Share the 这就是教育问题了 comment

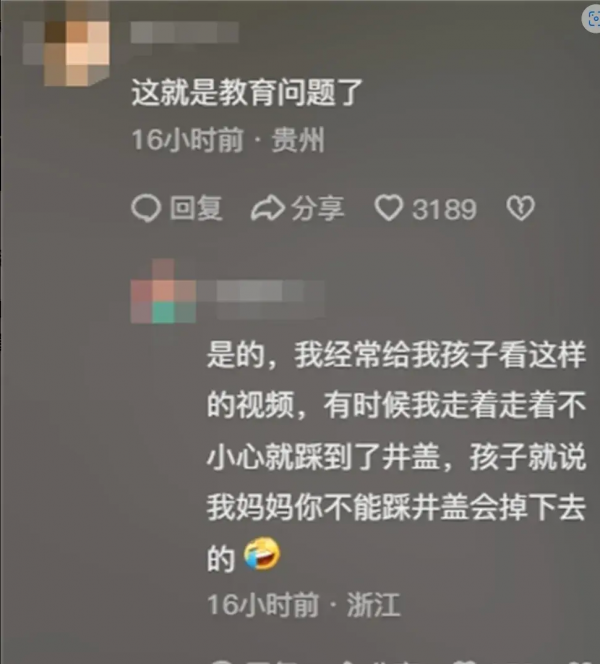(297, 209)
